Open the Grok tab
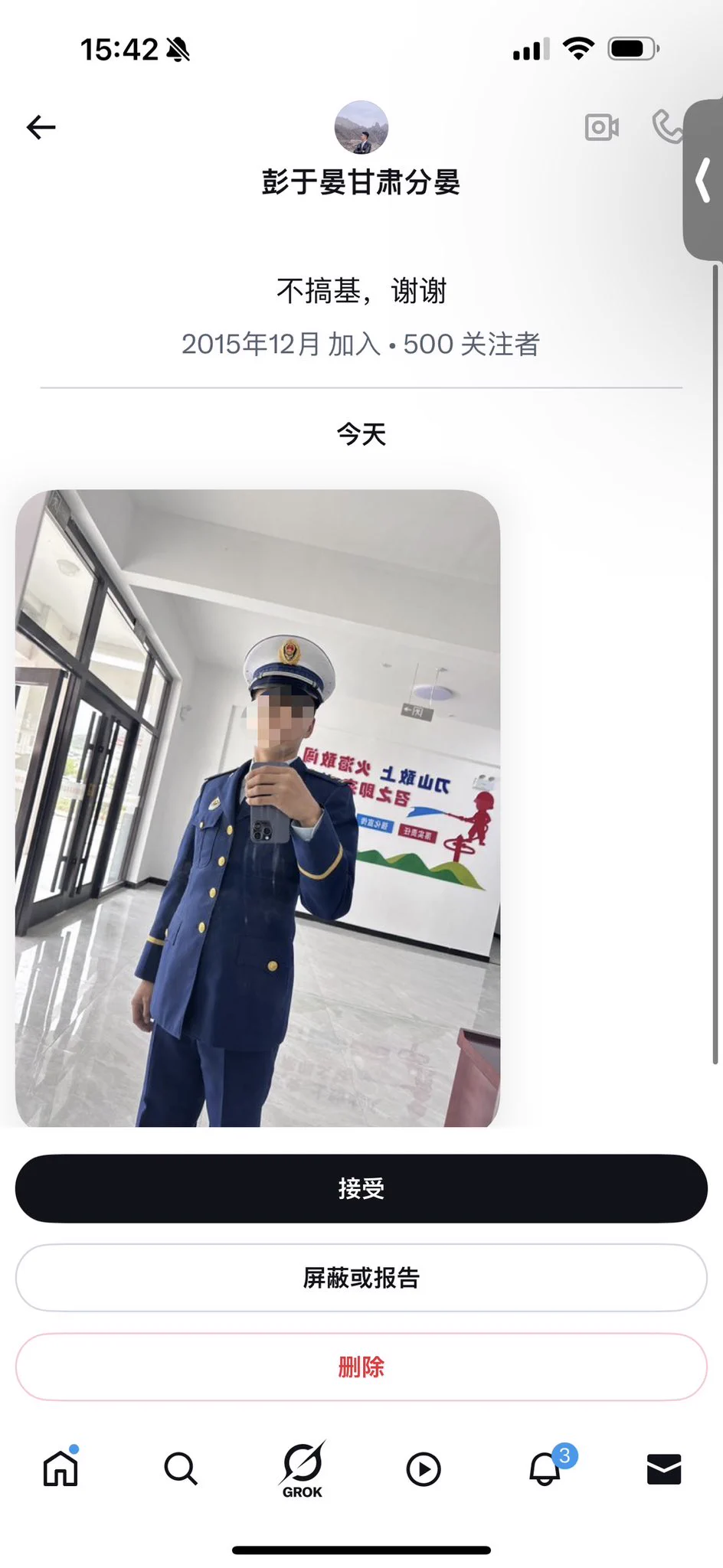The image size is (723, 1568). point(303,1468)
